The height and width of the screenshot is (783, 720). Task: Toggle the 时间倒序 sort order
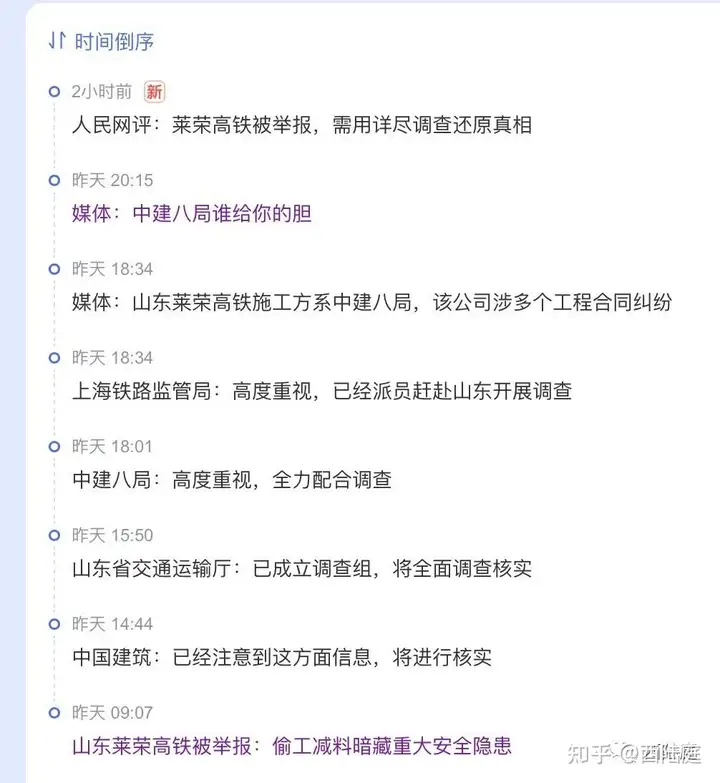click(x=101, y=41)
